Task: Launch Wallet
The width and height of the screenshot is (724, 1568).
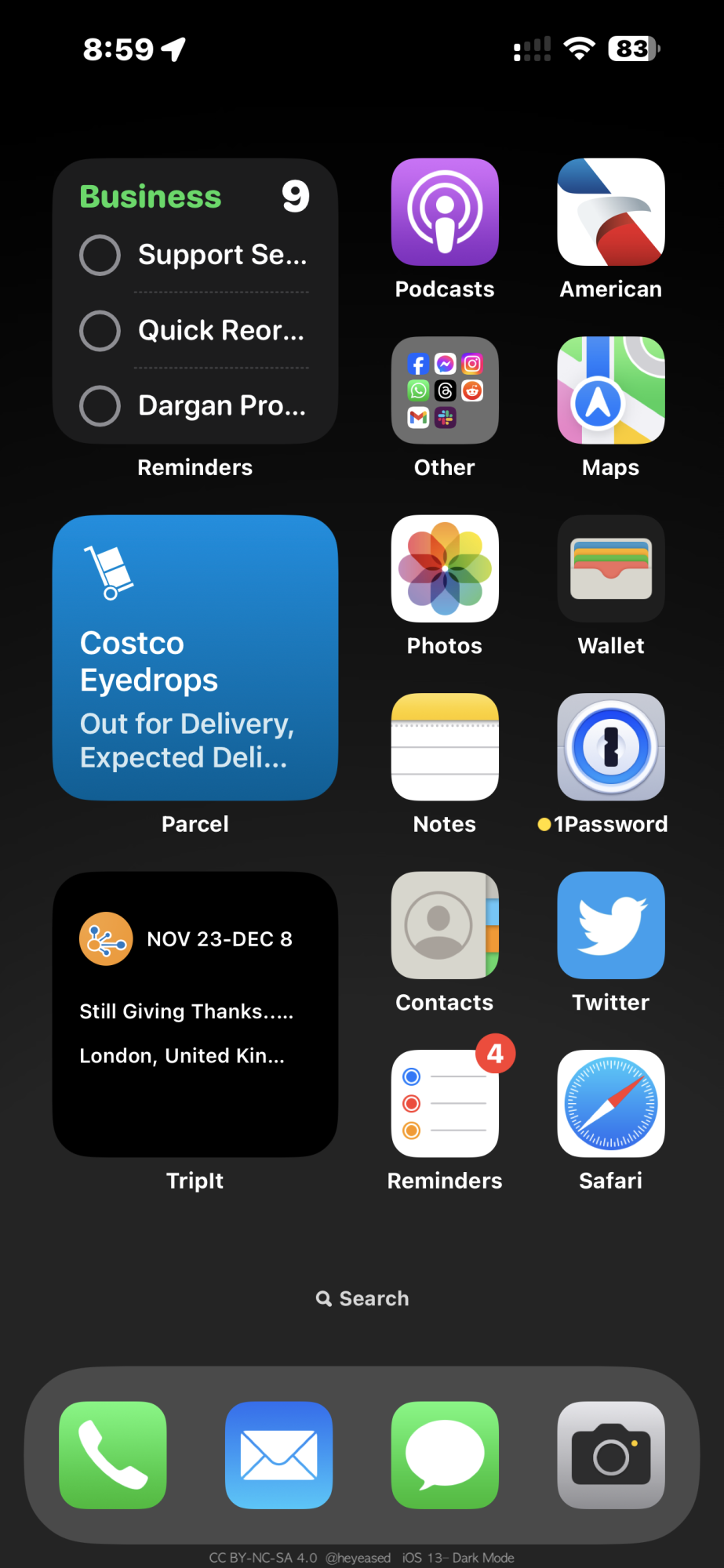Action: 611,568
